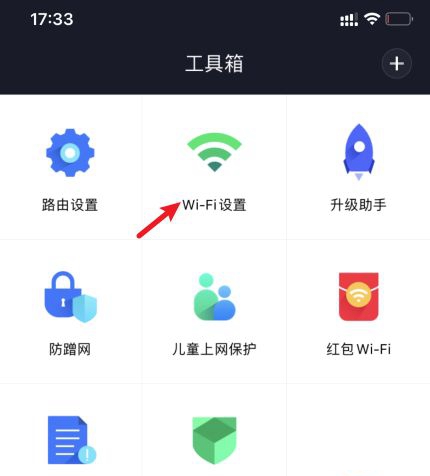
Task: Open 防蹭网 tool
Action: 70,312
